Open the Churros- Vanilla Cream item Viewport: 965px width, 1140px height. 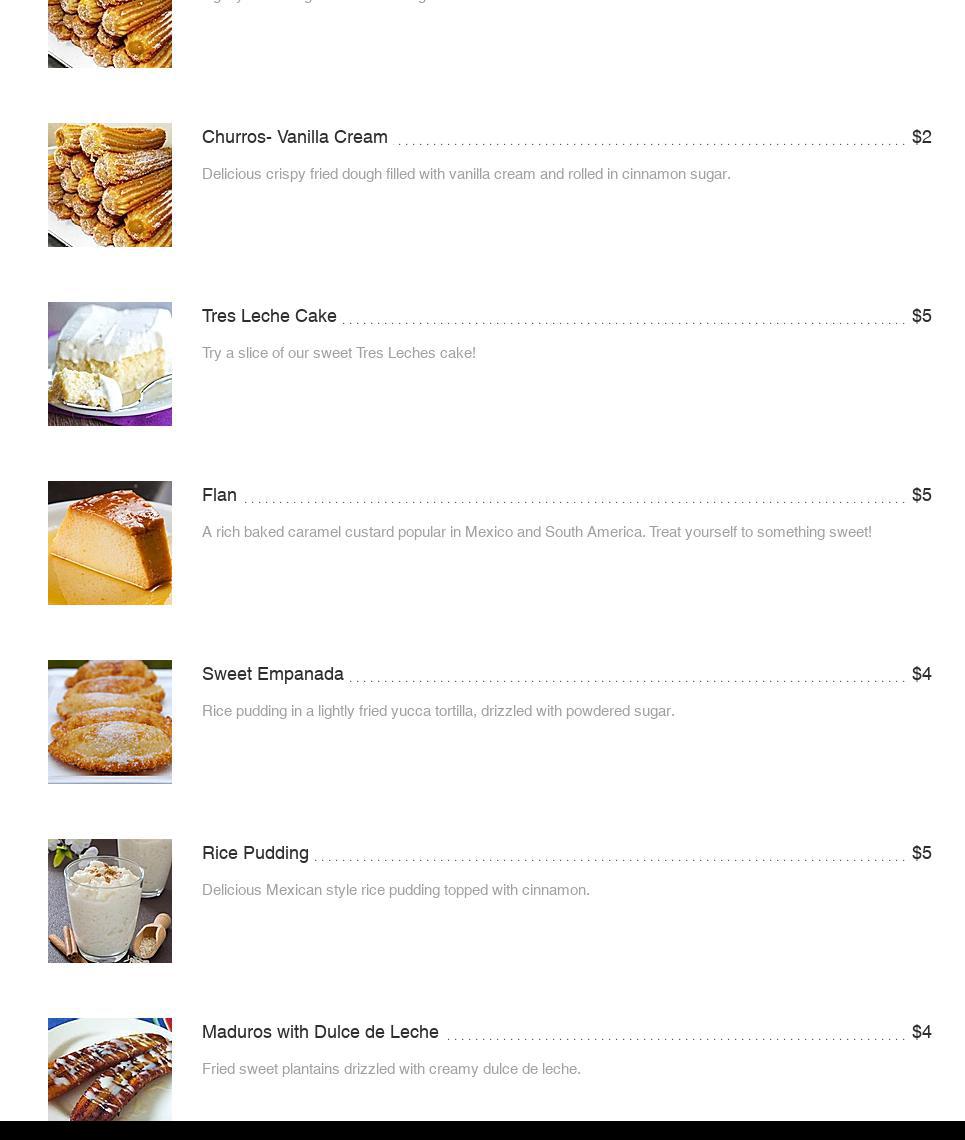pos(295,137)
